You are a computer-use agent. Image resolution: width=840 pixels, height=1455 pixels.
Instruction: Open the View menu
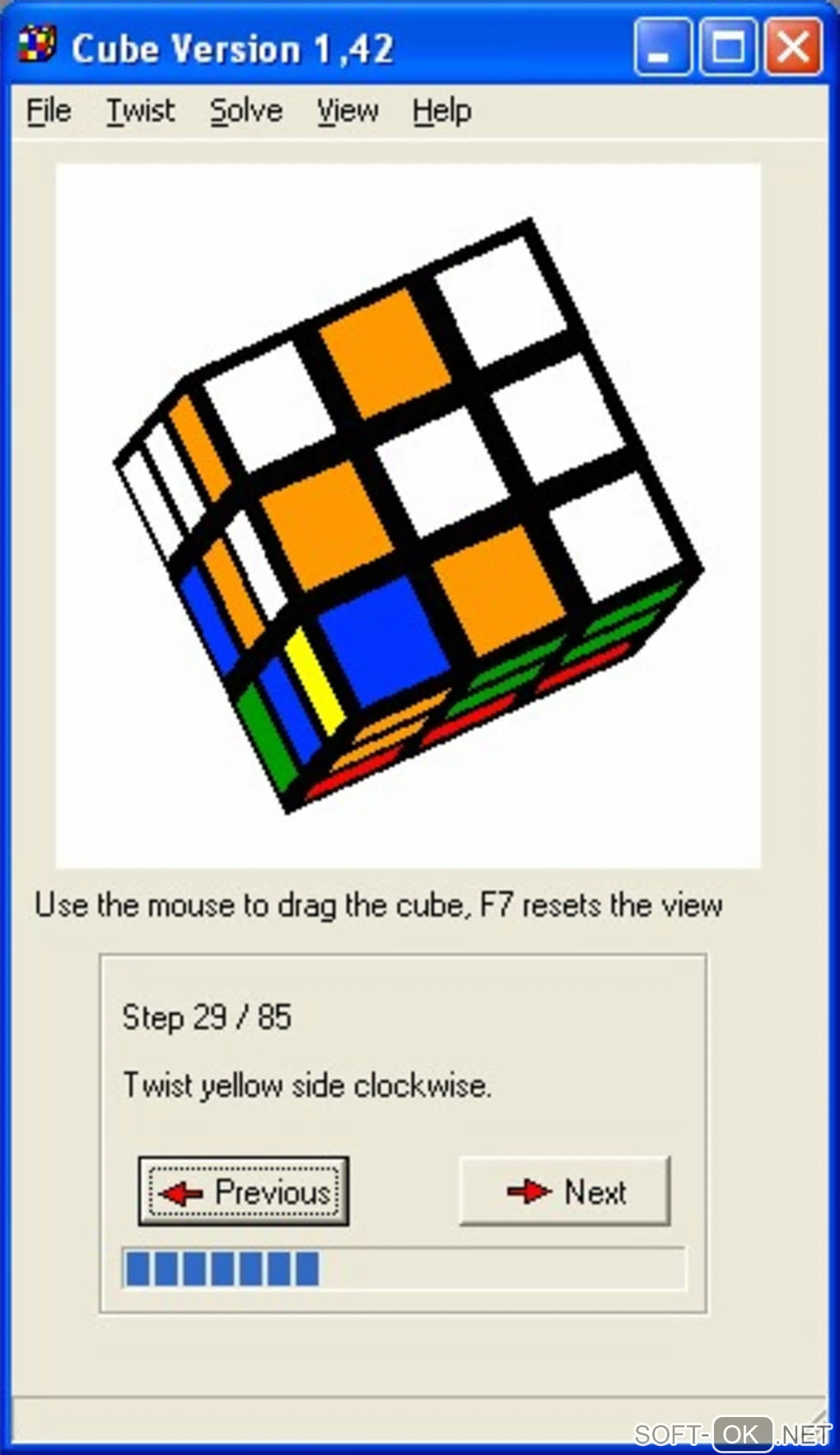coord(348,111)
